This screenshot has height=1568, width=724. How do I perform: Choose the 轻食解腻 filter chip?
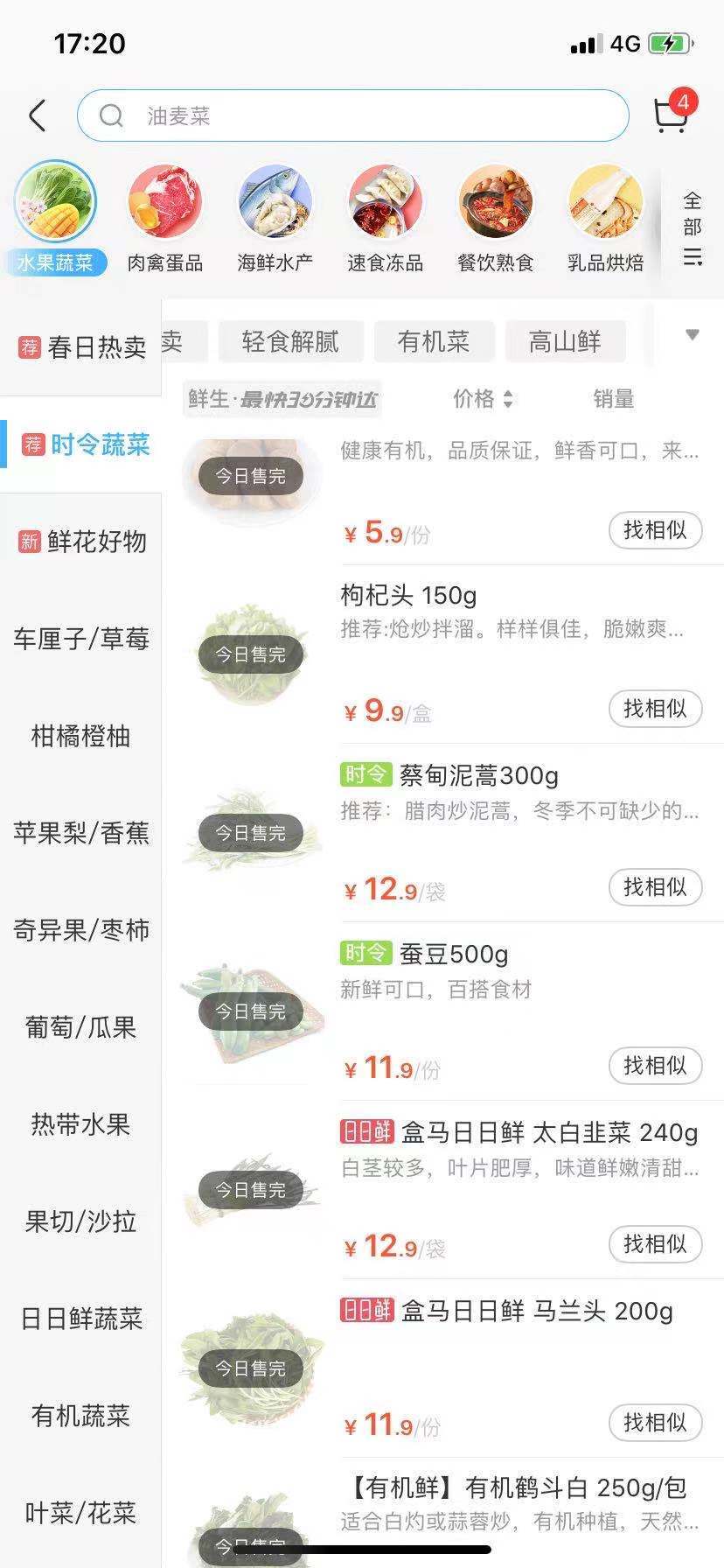[x=290, y=341]
